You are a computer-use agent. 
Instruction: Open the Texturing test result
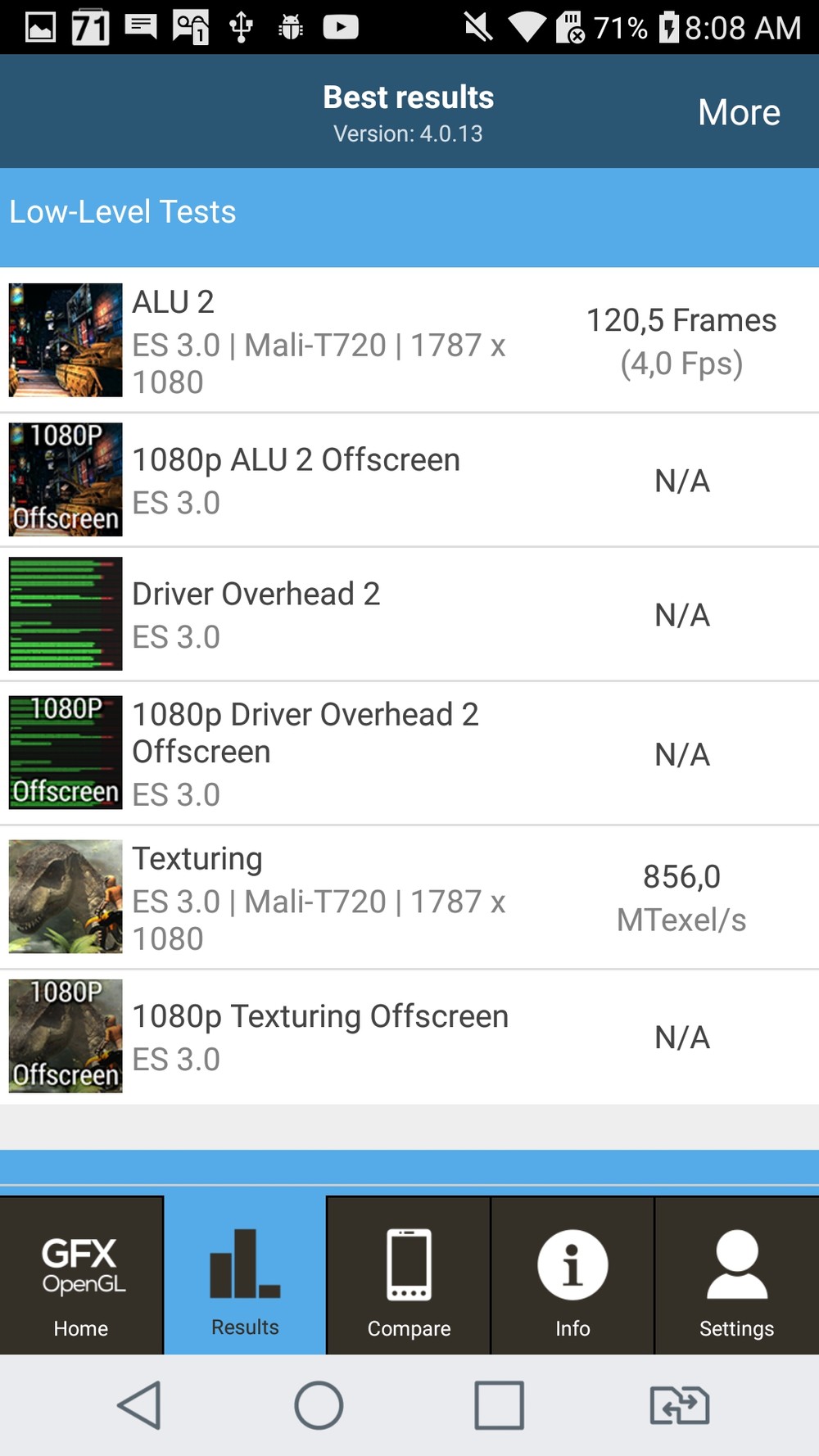coord(409,898)
